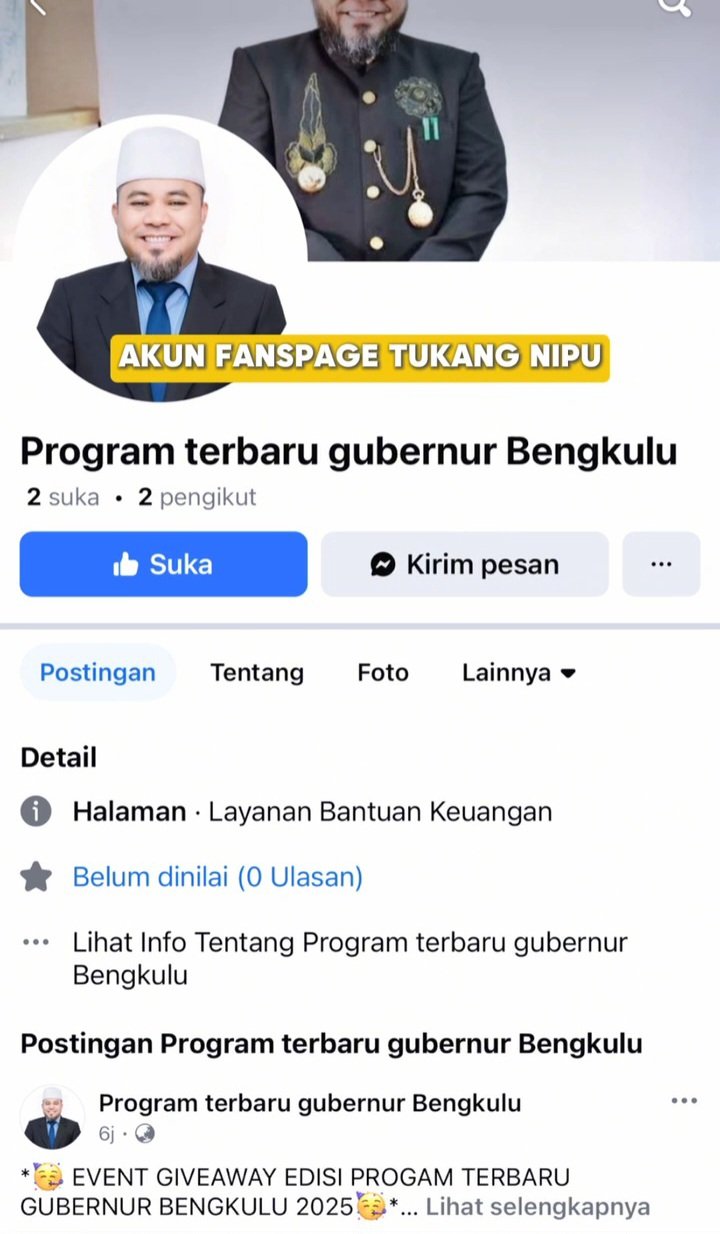Open Belum dinilai (0 Ulasan) reviews
The height and width of the screenshot is (1234, 720).
tap(217, 877)
